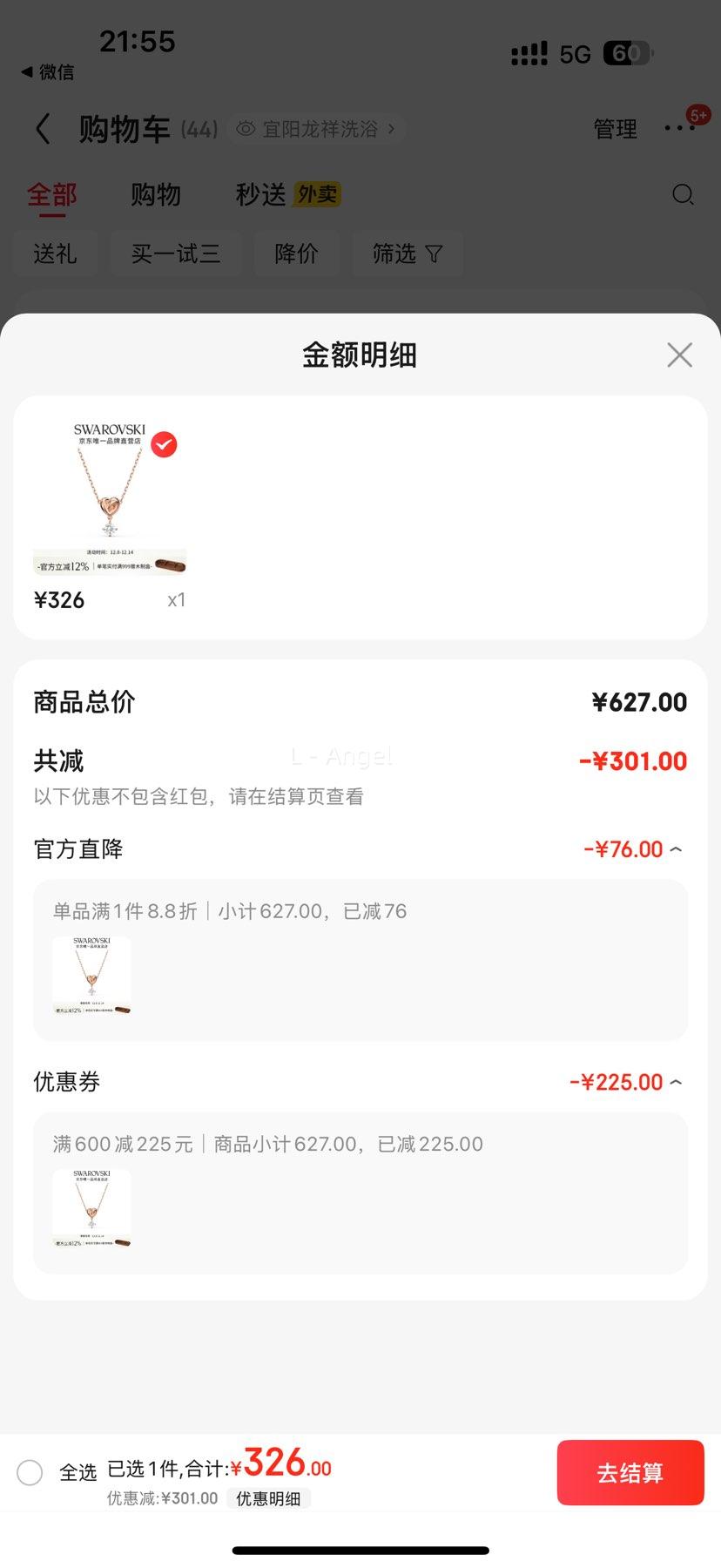Viewport: 721px width, 1568px height.
Task: Go back from the 购物车 page
Action: (43, 129)
